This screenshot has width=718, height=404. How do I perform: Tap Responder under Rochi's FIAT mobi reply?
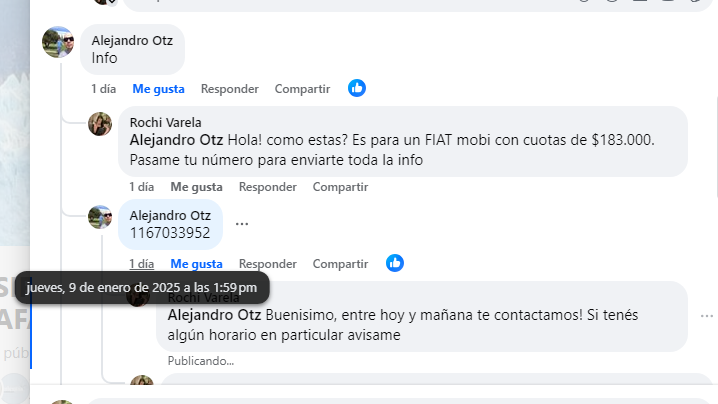(x=267, y=186)
